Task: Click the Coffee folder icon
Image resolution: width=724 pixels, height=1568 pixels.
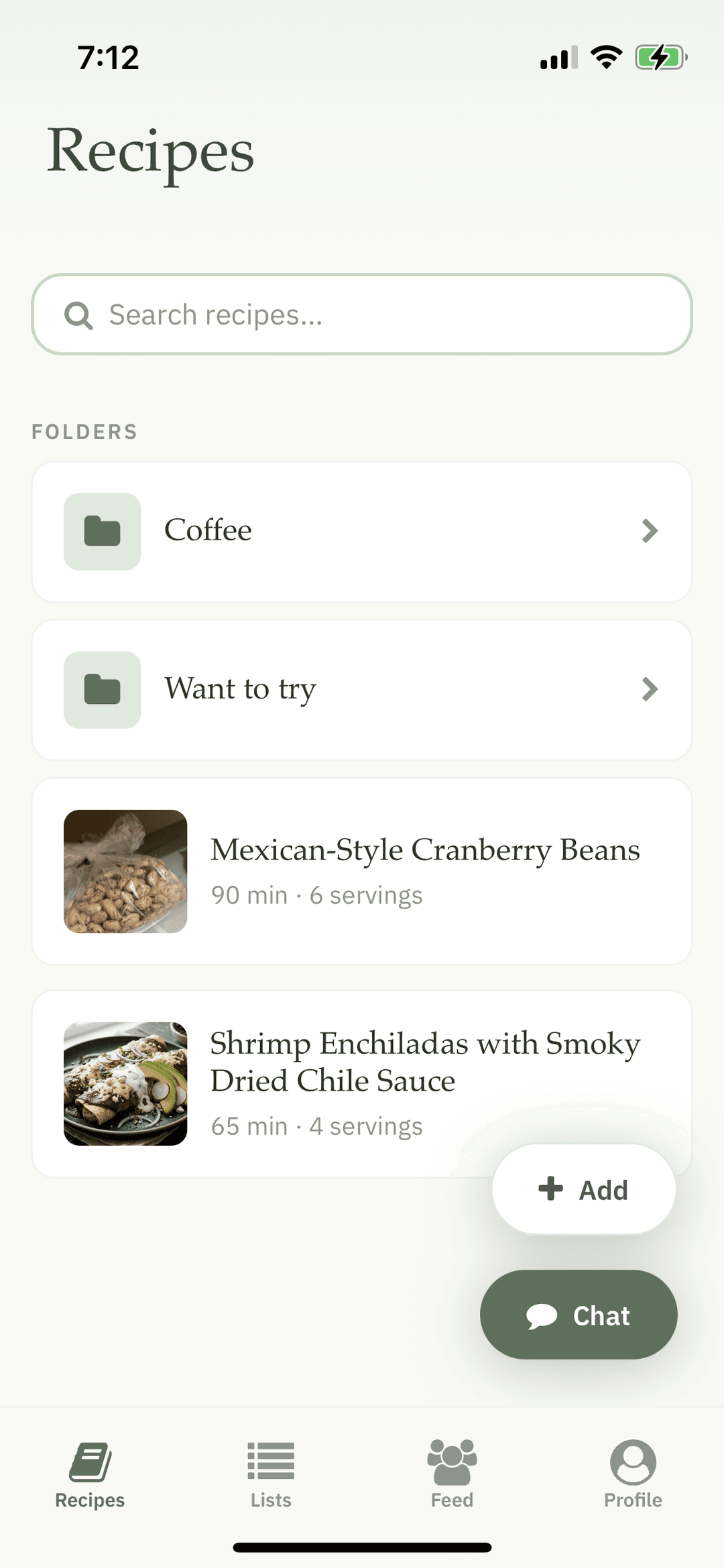Action: click(102, 531)
